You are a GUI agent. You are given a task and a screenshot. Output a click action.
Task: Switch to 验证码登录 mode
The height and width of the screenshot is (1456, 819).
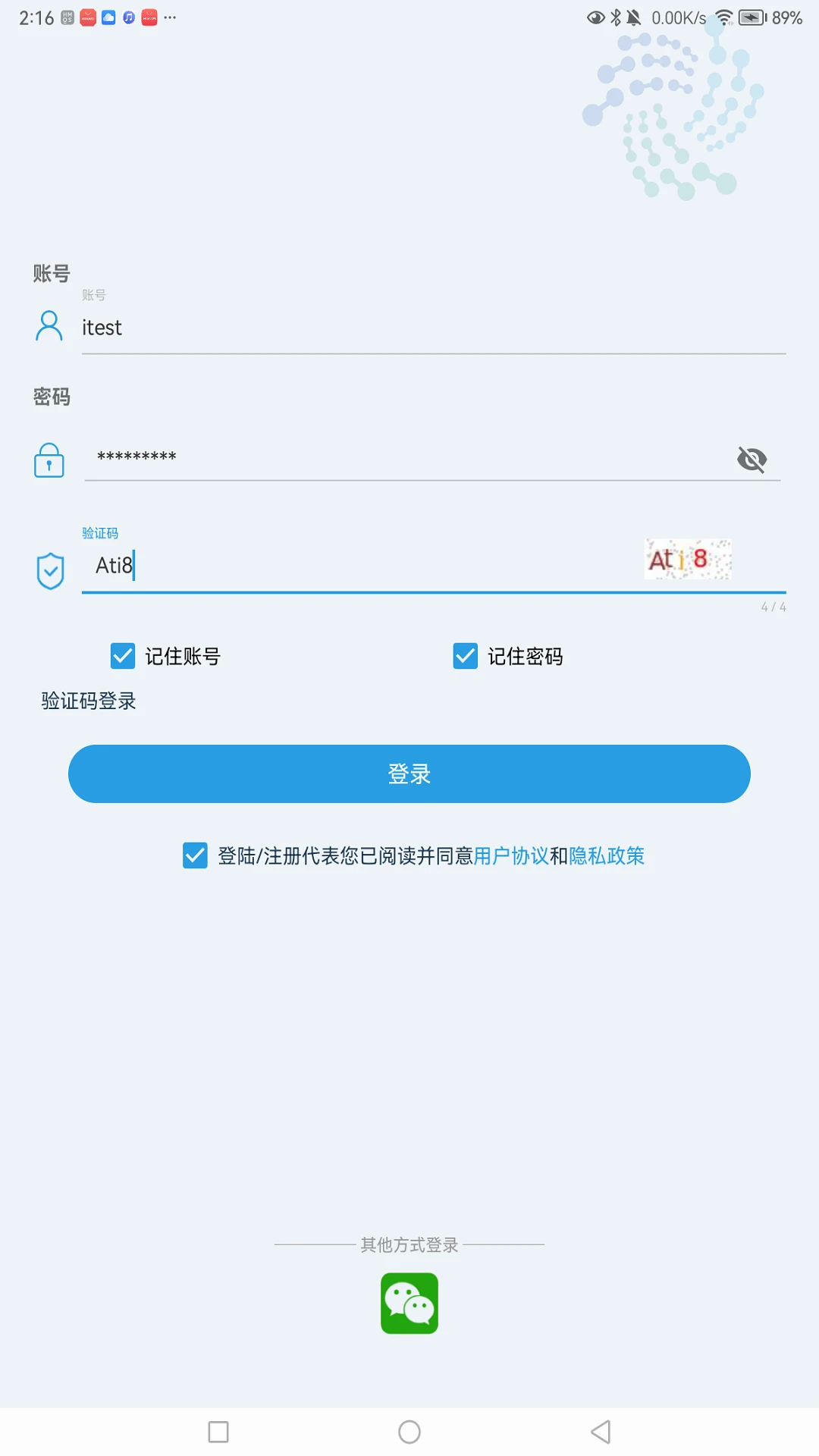[x=88, y=700]
